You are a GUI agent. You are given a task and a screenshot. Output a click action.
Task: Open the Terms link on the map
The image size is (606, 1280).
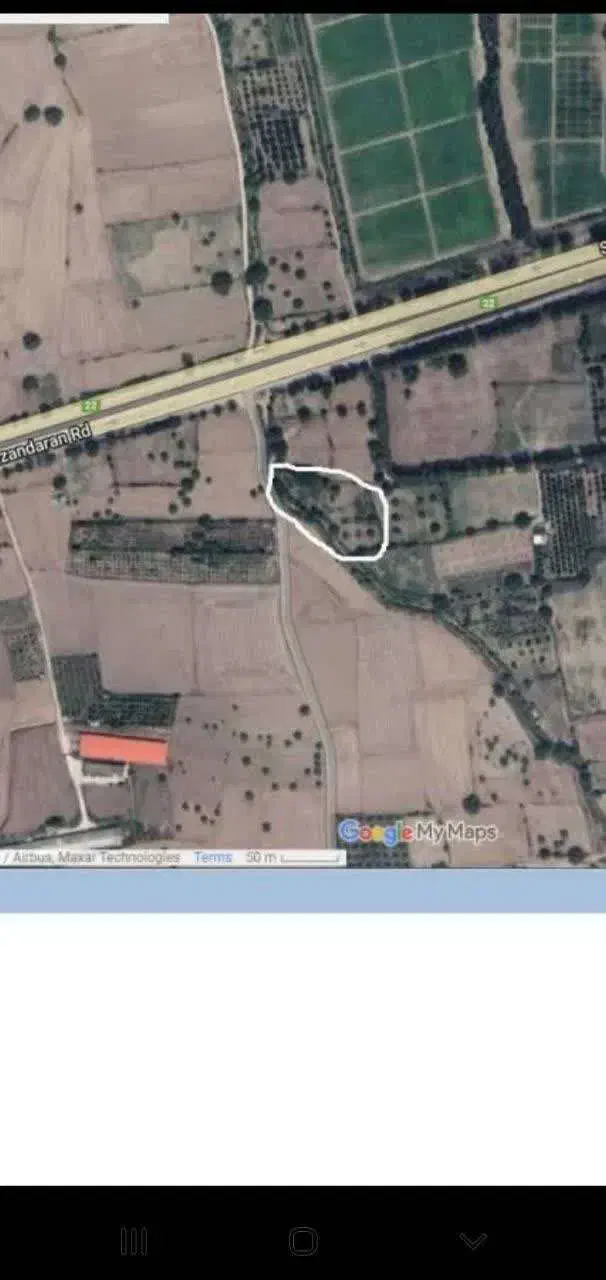[x=212, y=857]
